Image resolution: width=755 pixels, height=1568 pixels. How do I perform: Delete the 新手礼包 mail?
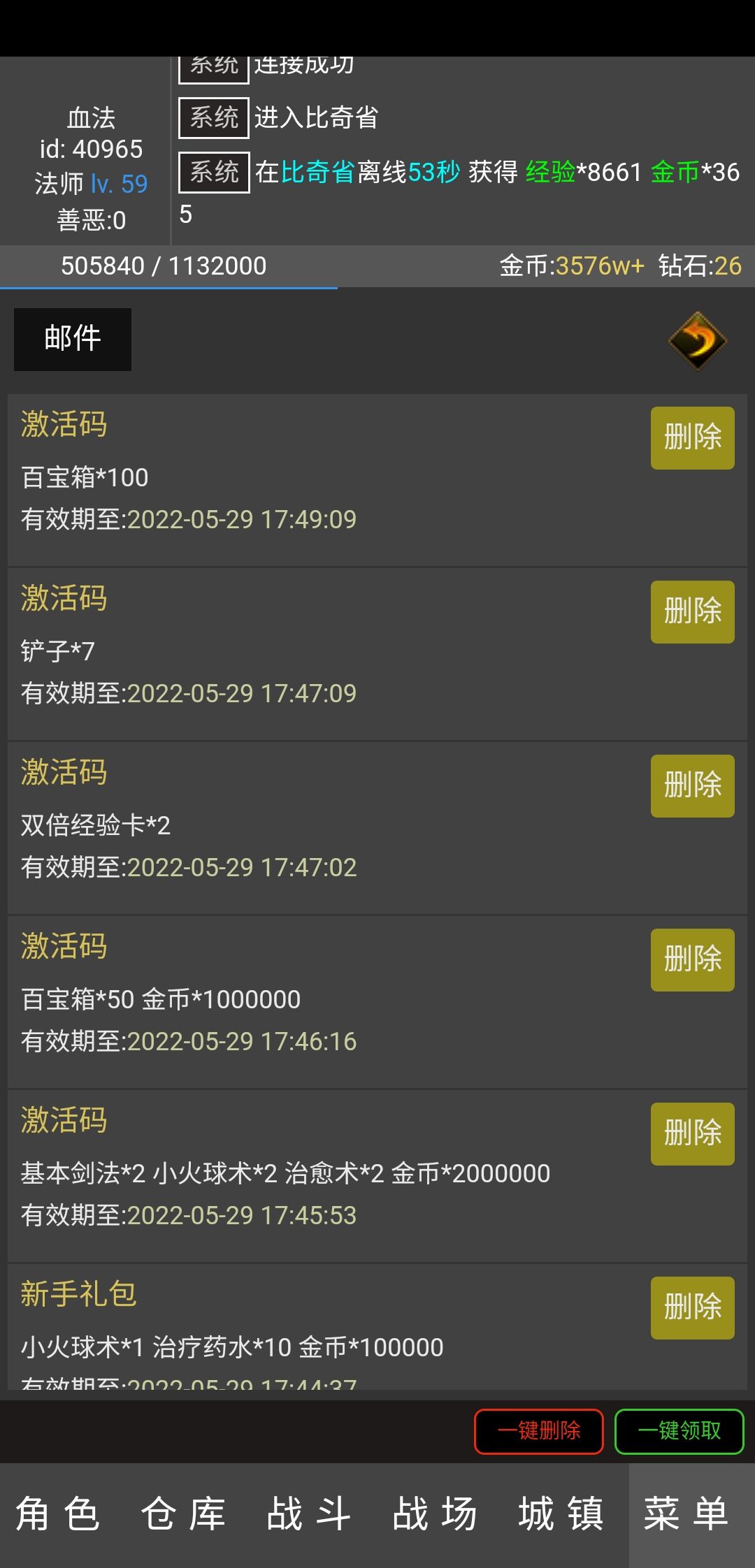[x=692, y=1307]
